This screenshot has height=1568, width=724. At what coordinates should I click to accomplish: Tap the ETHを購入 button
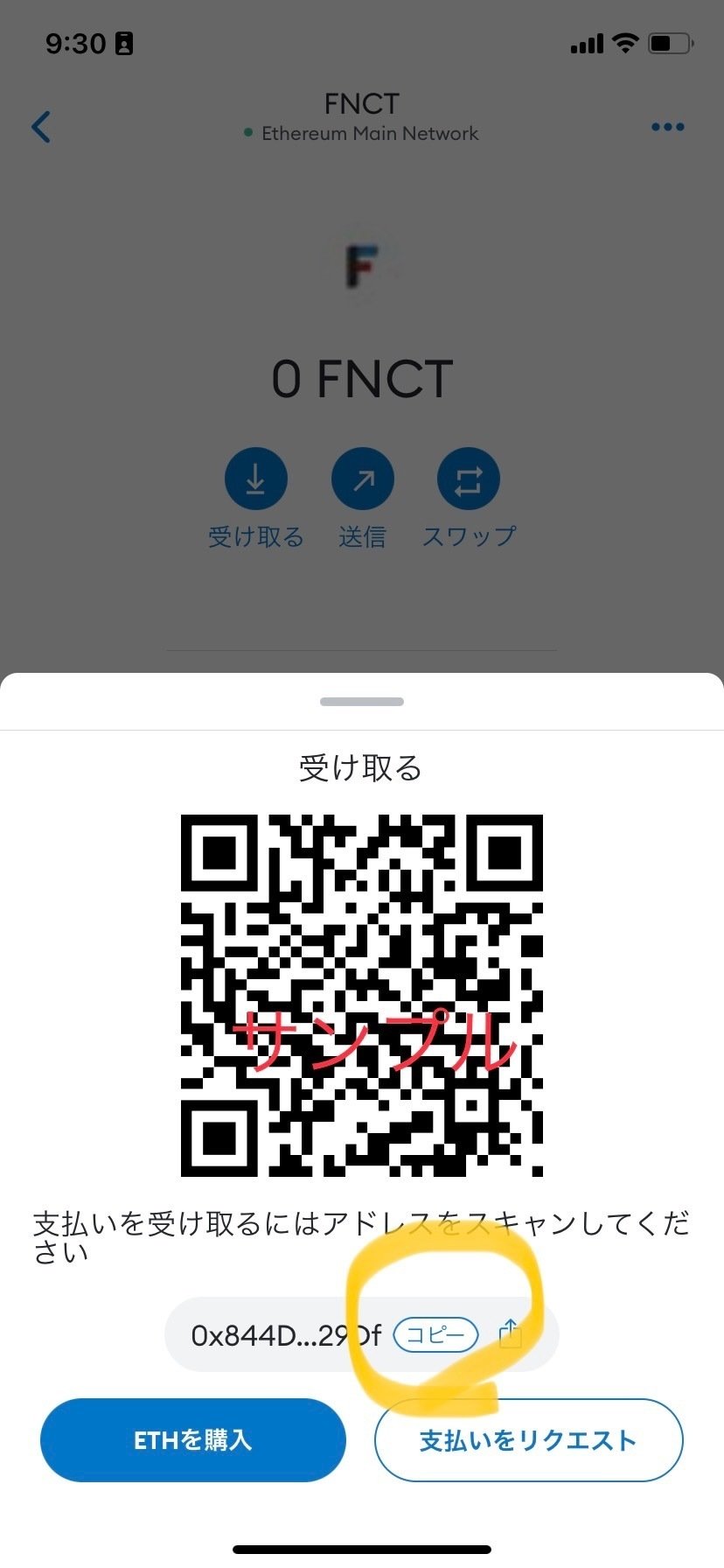193,1440
